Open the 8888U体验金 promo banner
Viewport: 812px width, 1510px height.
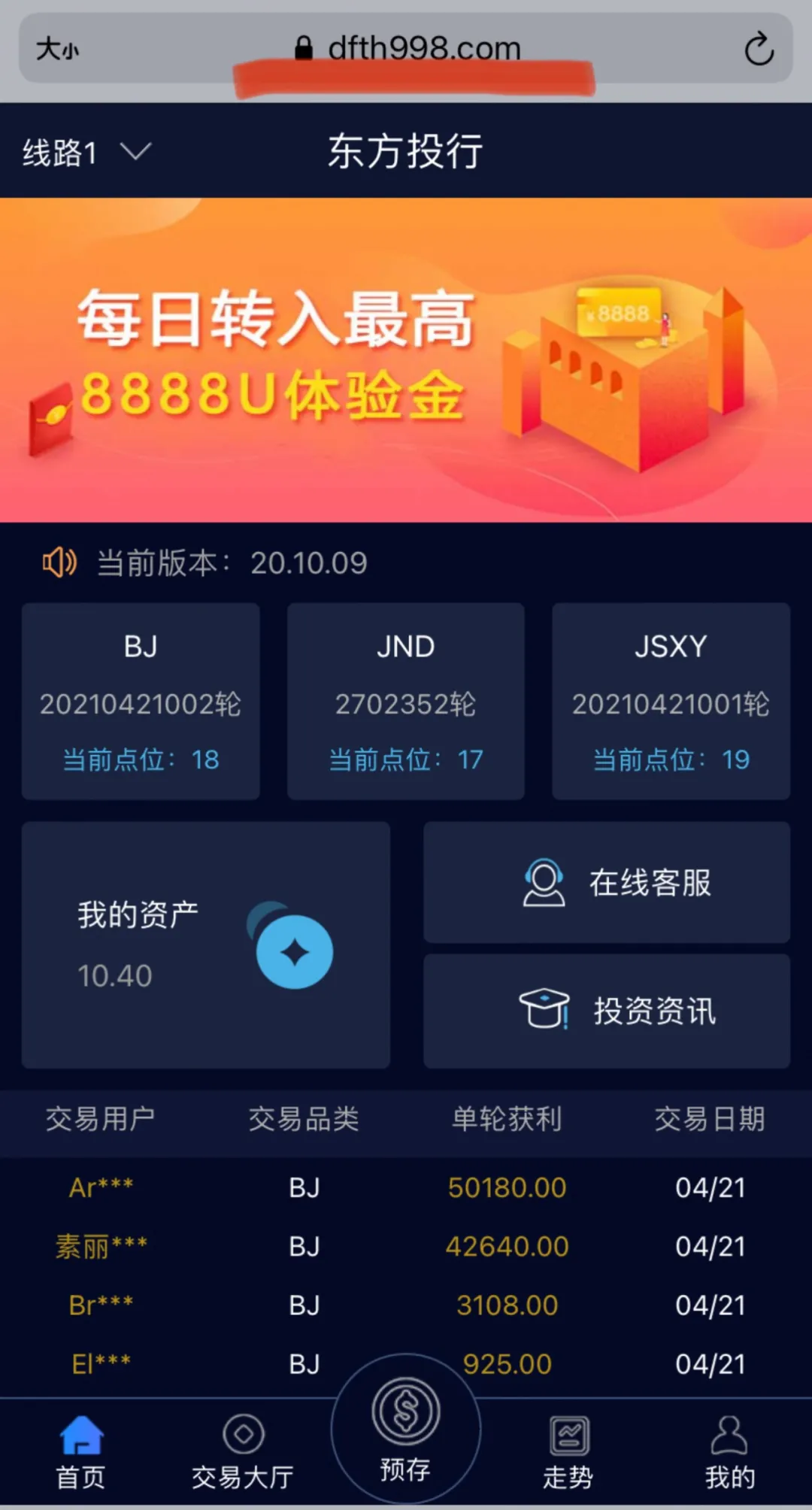point(406,360)
